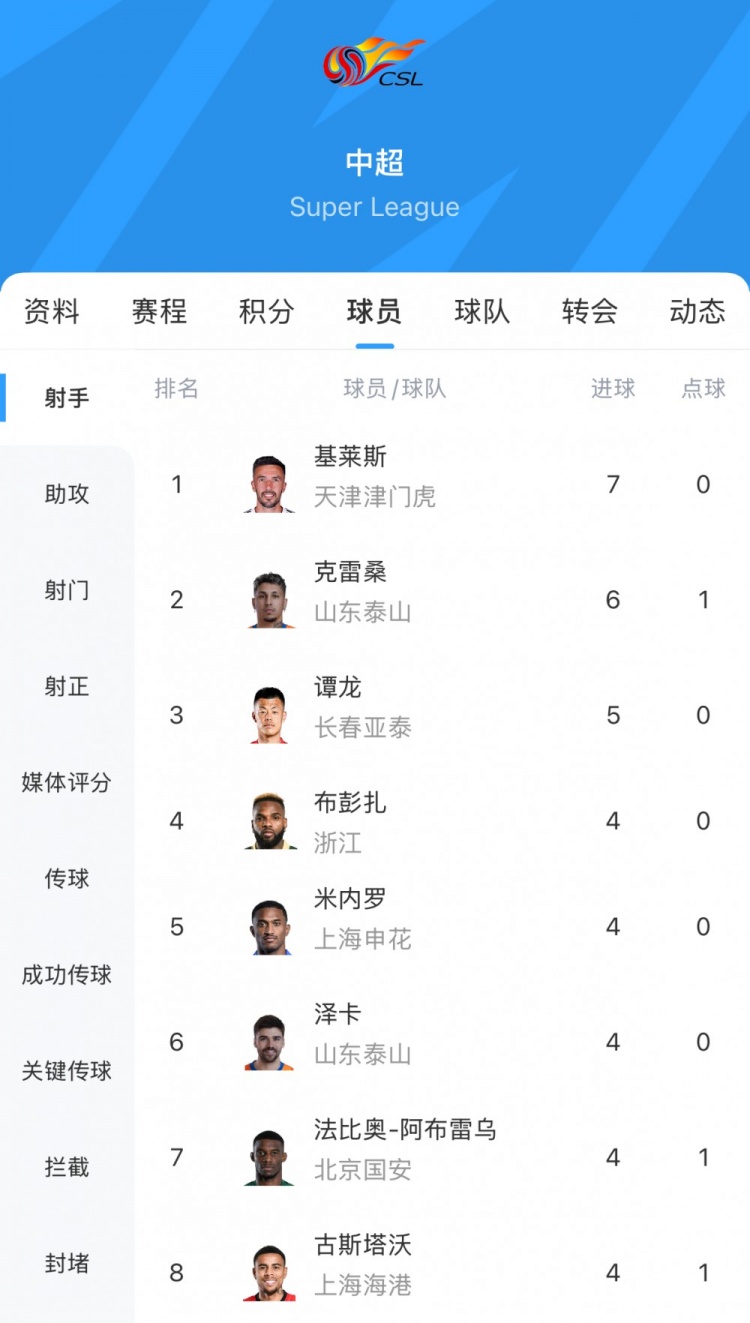Open the 封堵 ranking
The image size is (750, 1323).
(67, 1263)
